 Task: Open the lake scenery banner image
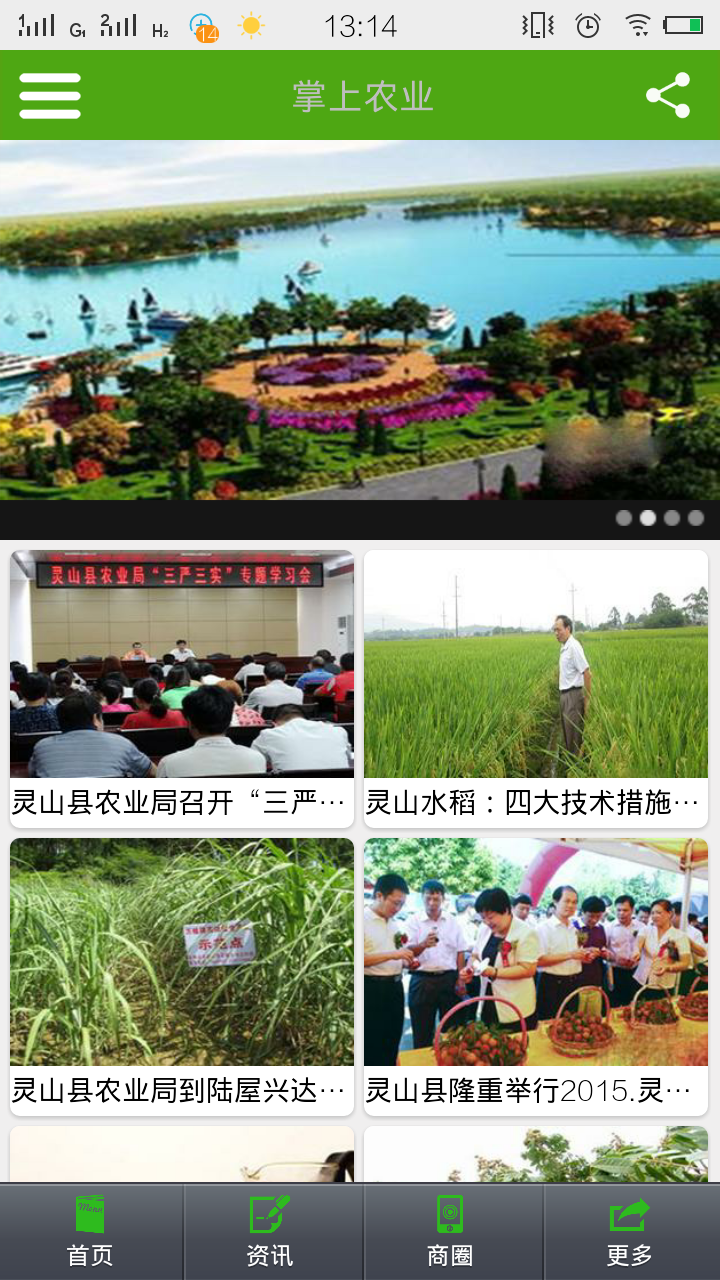point(360,320)
